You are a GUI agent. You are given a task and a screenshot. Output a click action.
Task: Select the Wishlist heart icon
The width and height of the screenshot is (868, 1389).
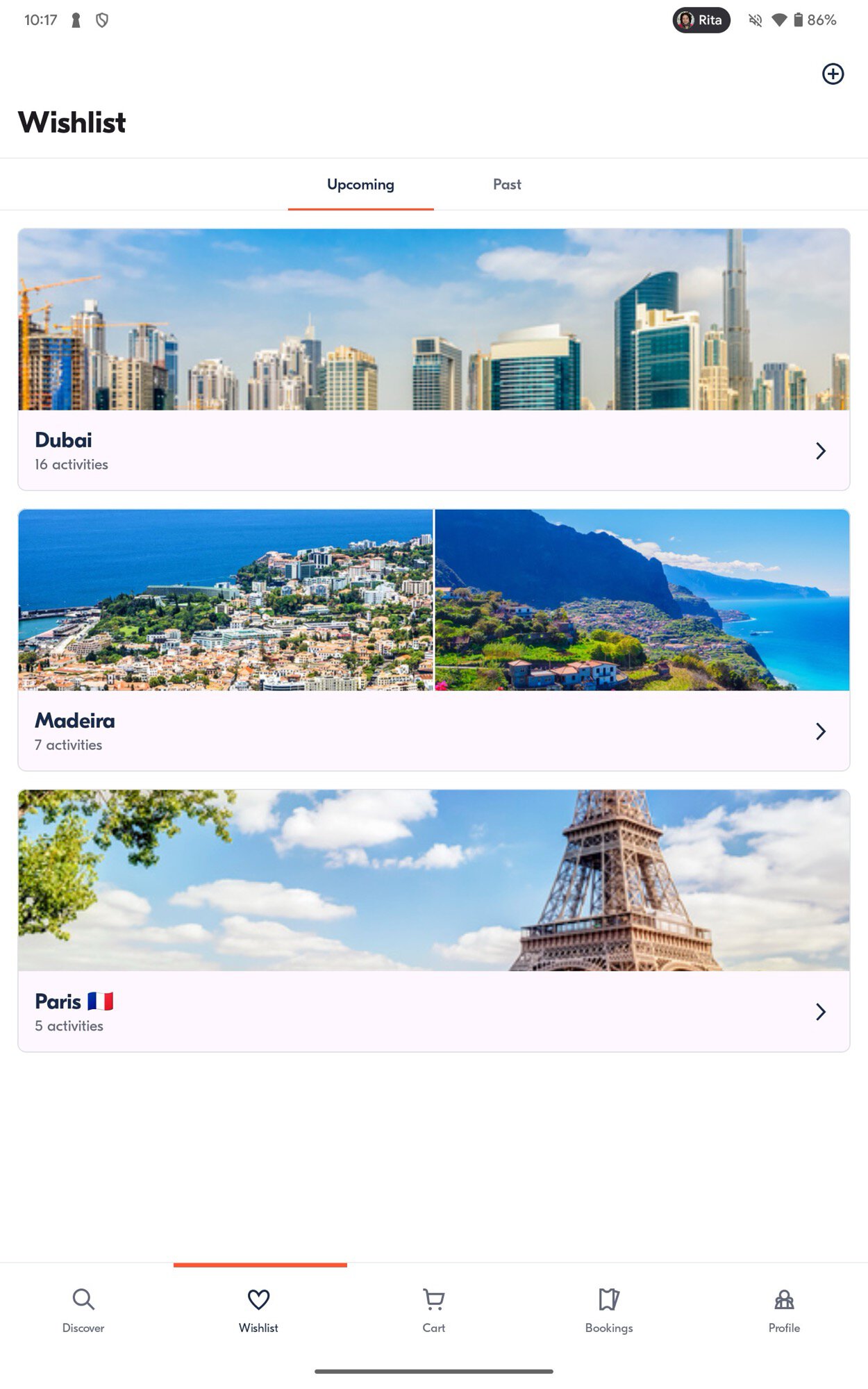[x=258, y=1299]
